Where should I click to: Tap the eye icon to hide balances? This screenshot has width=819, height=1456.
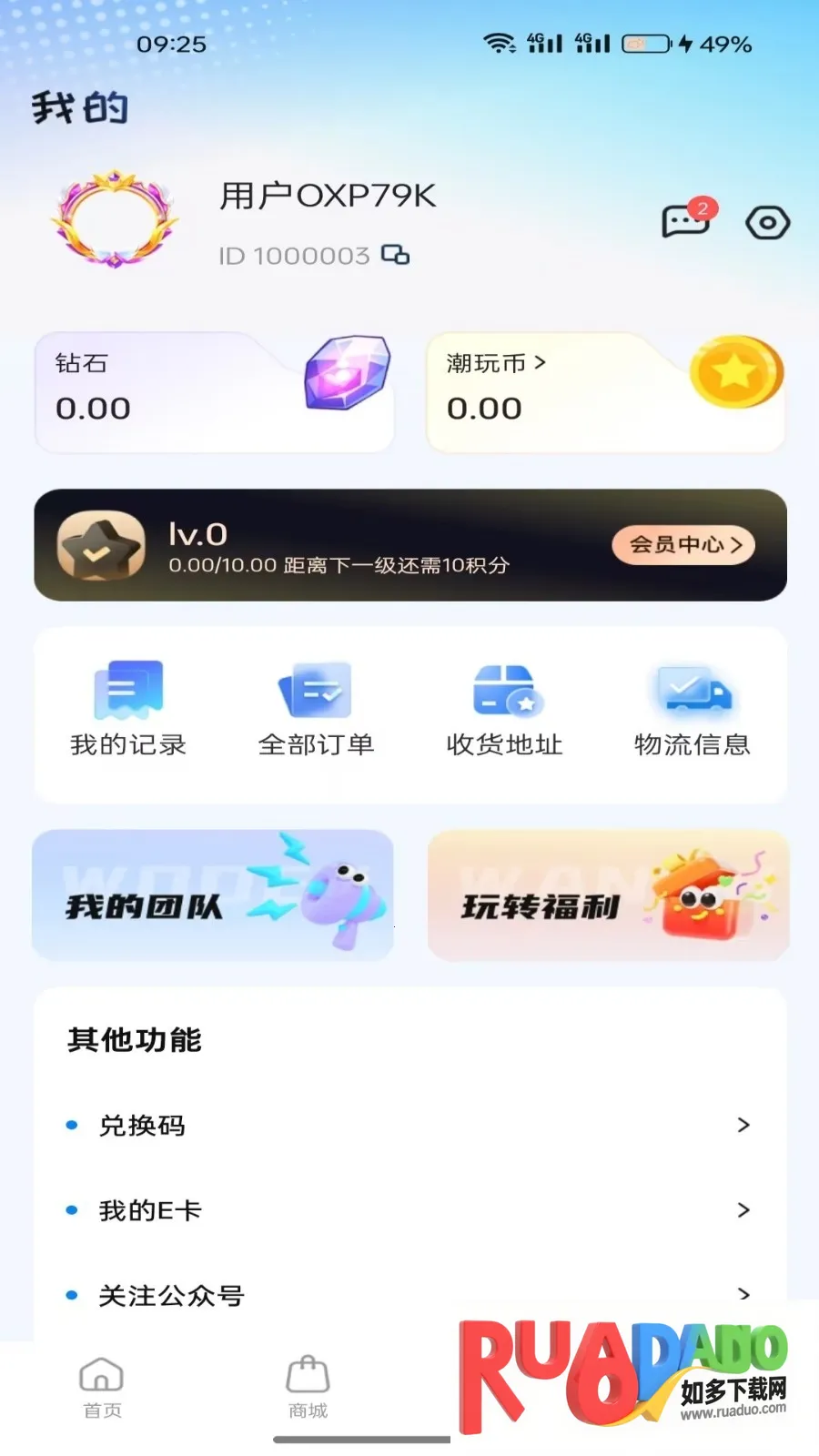coord(767,223)
